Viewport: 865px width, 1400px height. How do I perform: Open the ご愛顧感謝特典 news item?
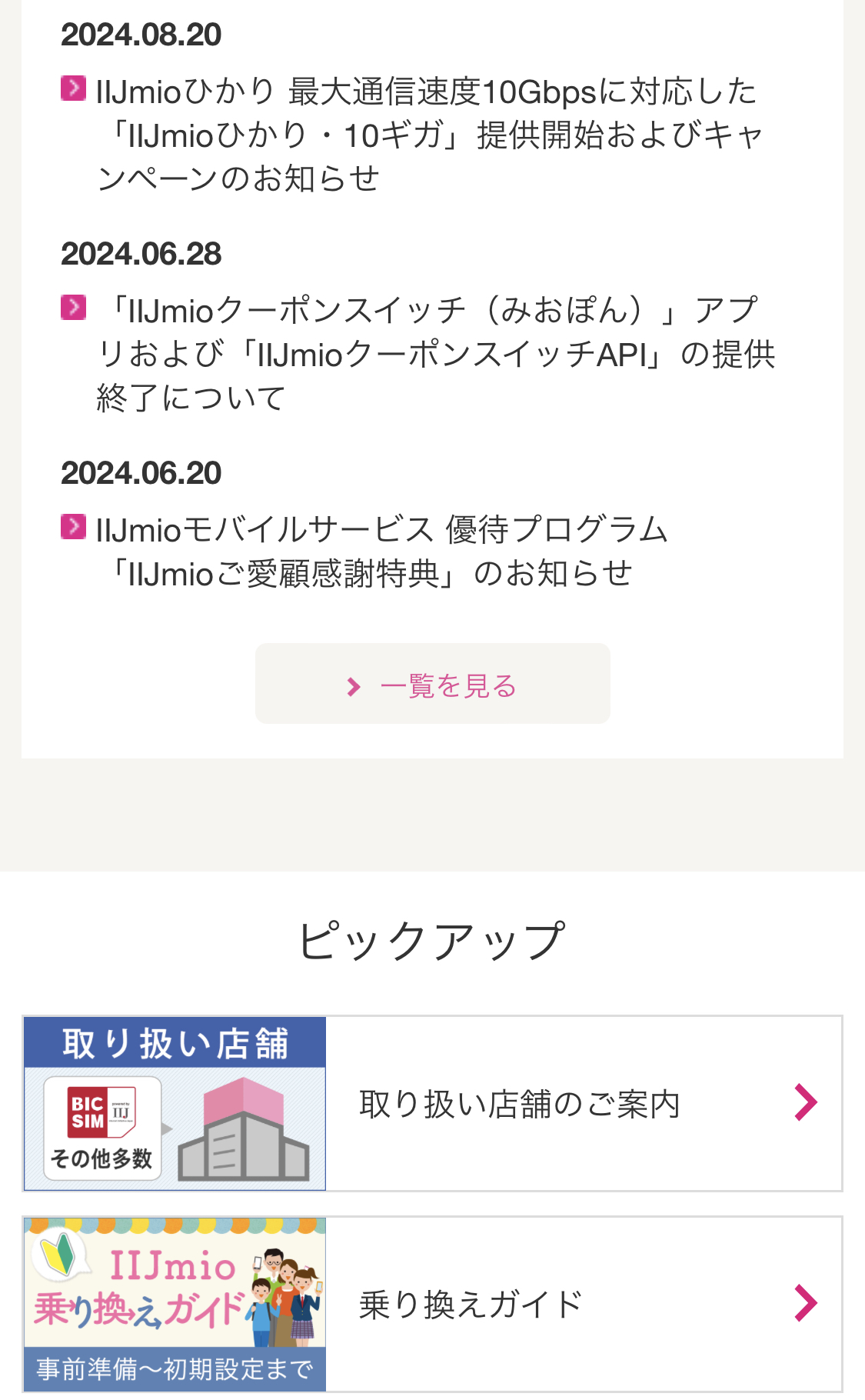pos(381,552)
